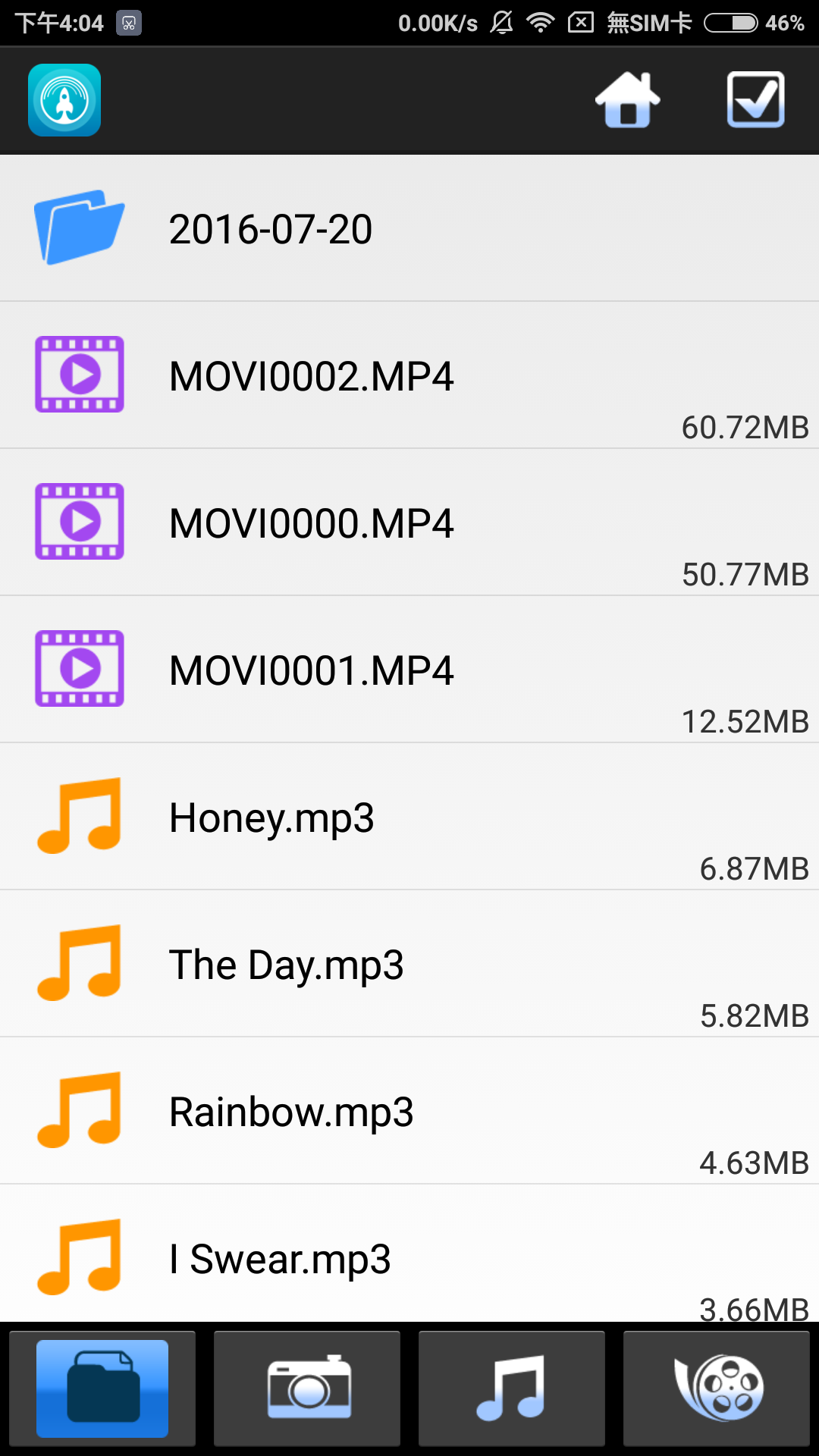Open the 2016-07-20 folder
Screen dimensions: 819x1456
(409, 228)
